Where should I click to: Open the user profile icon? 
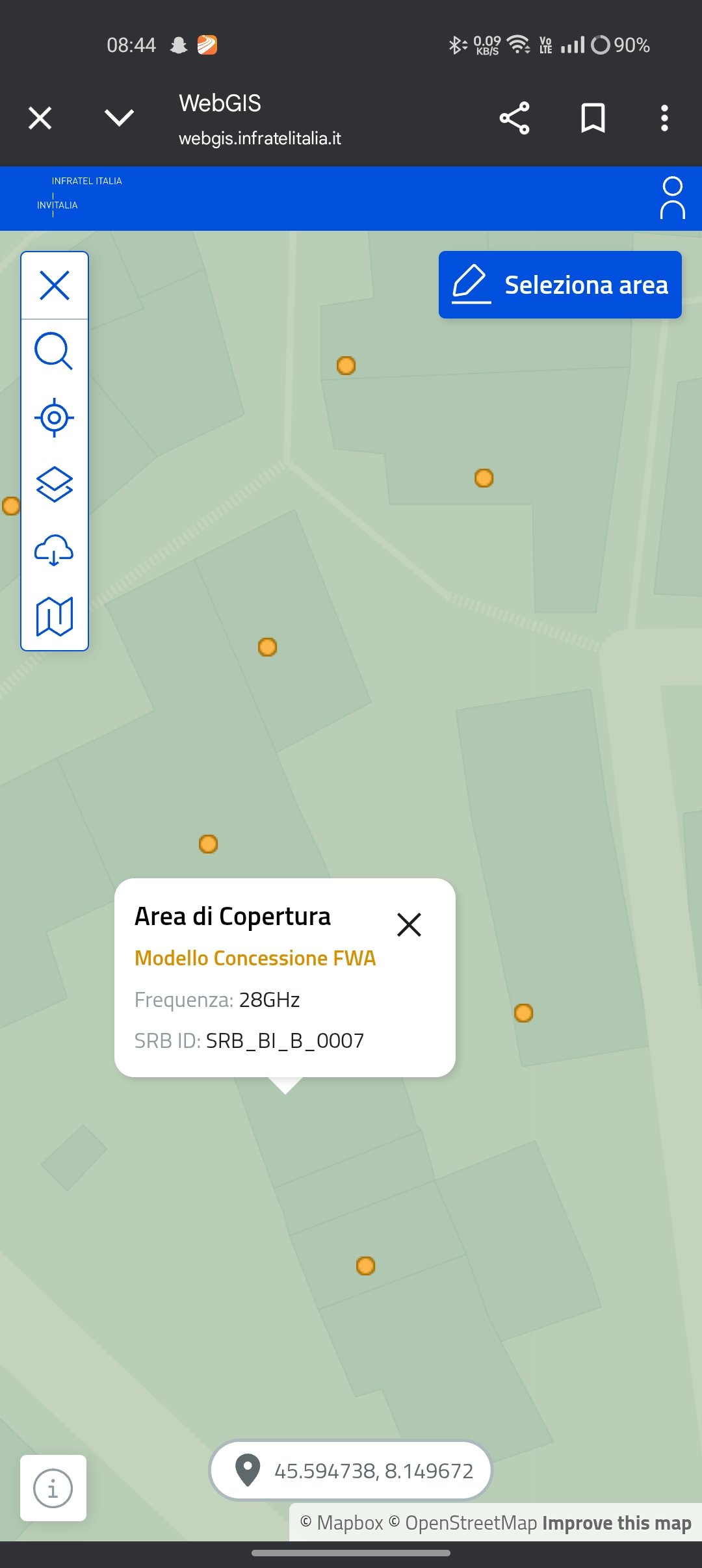673,198
